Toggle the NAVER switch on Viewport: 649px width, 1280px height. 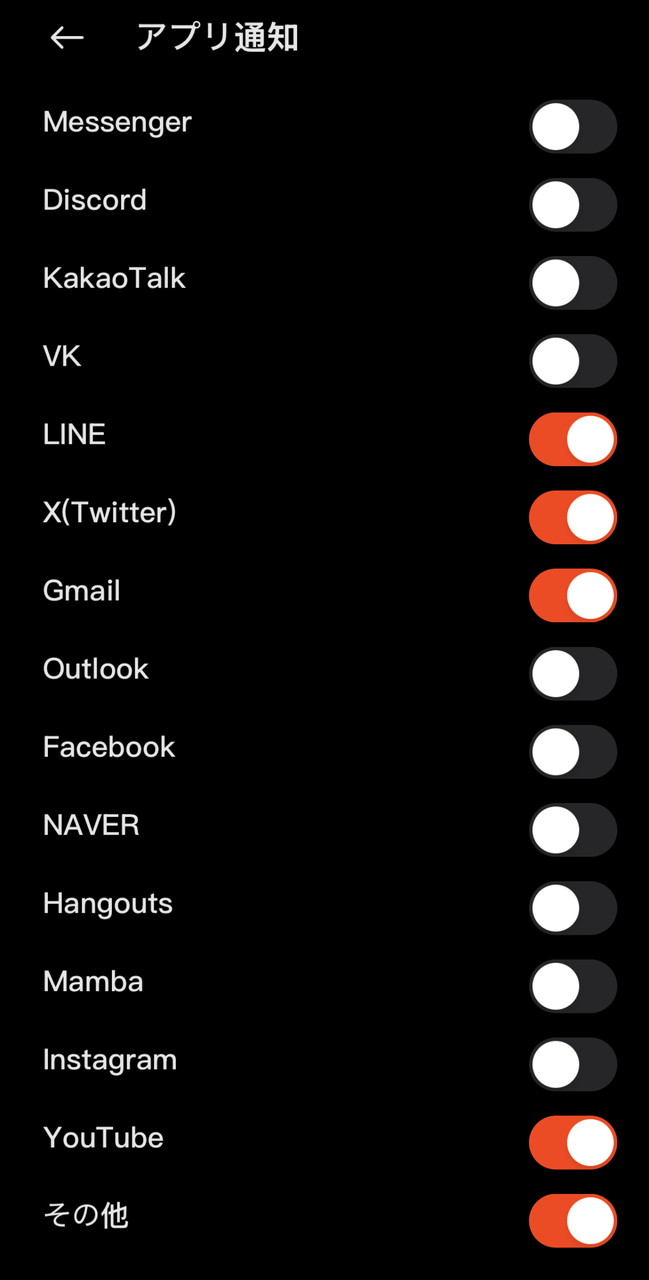click(572, 830)
